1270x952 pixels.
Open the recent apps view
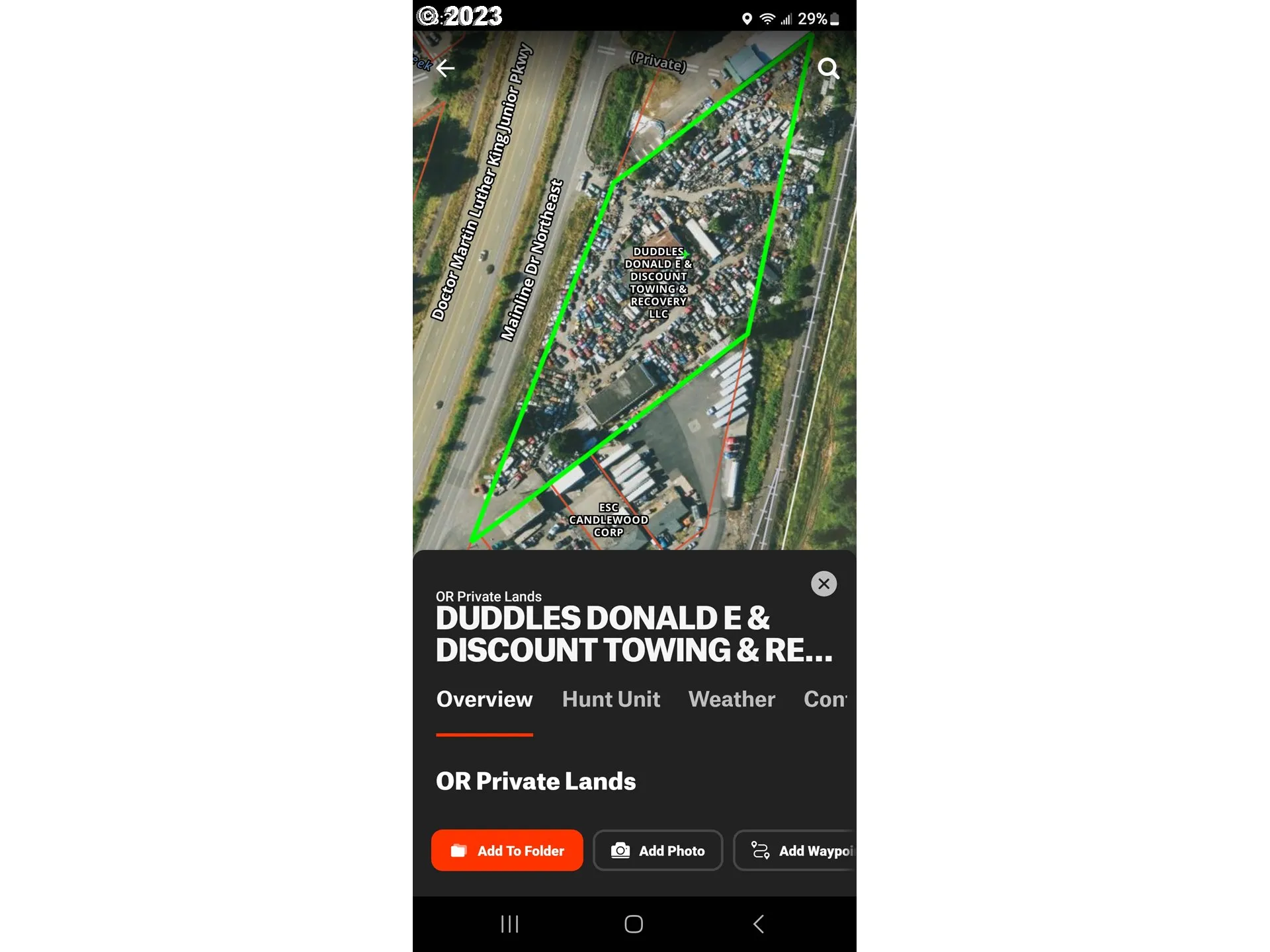coord(509,924)
